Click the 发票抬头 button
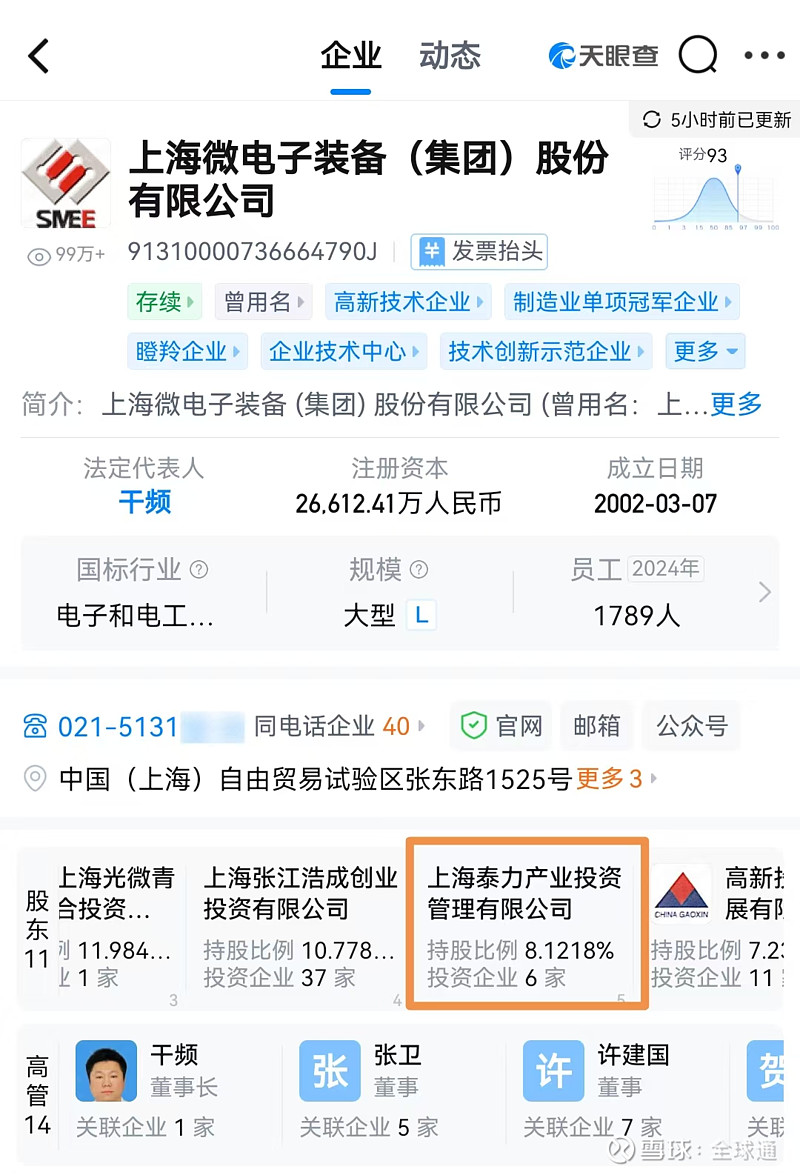The height and width of the screenshot is (1175, 800). [x=478, y=252]
